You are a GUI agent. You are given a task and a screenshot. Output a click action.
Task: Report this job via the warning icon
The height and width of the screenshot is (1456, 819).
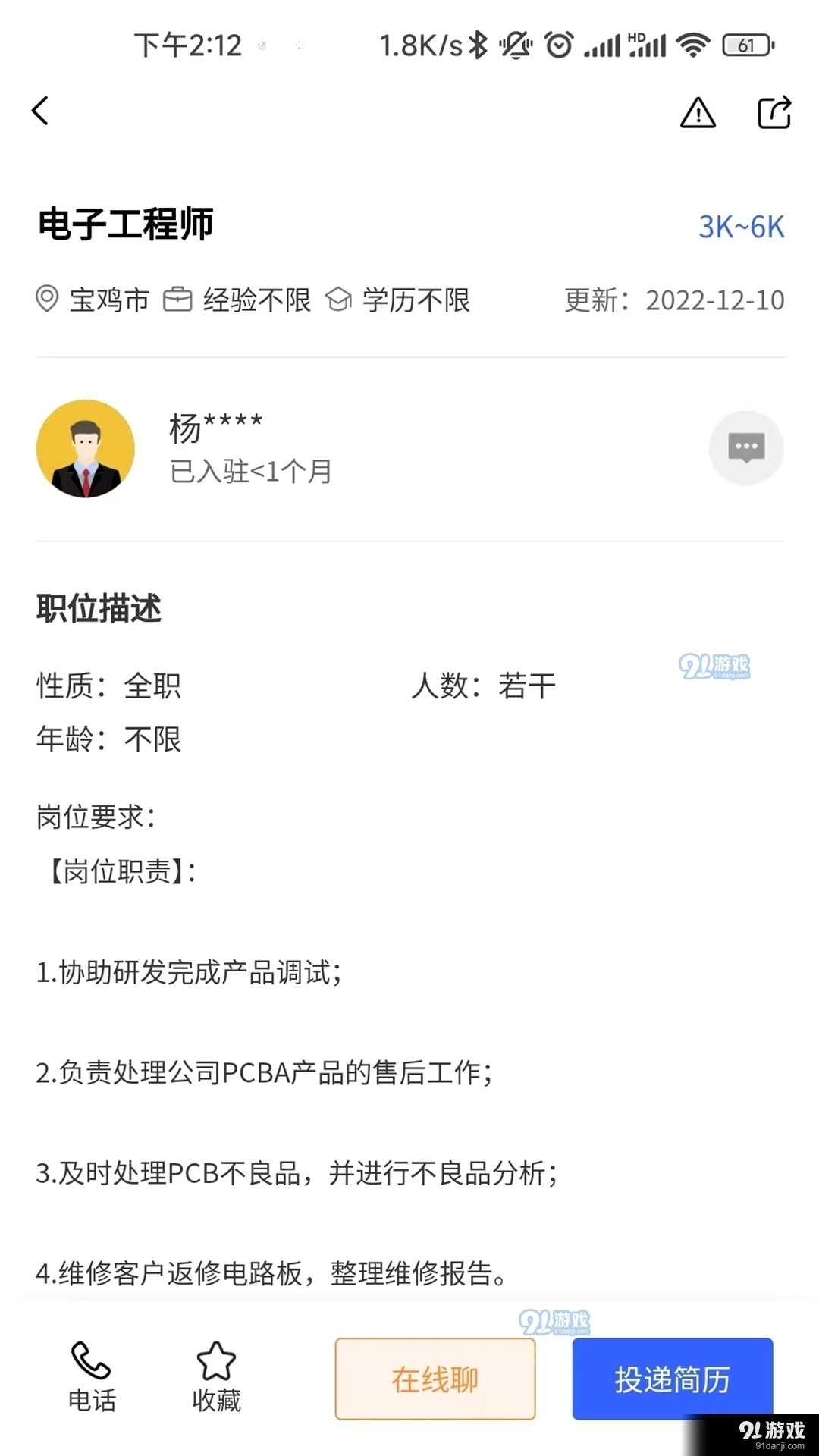698,113
